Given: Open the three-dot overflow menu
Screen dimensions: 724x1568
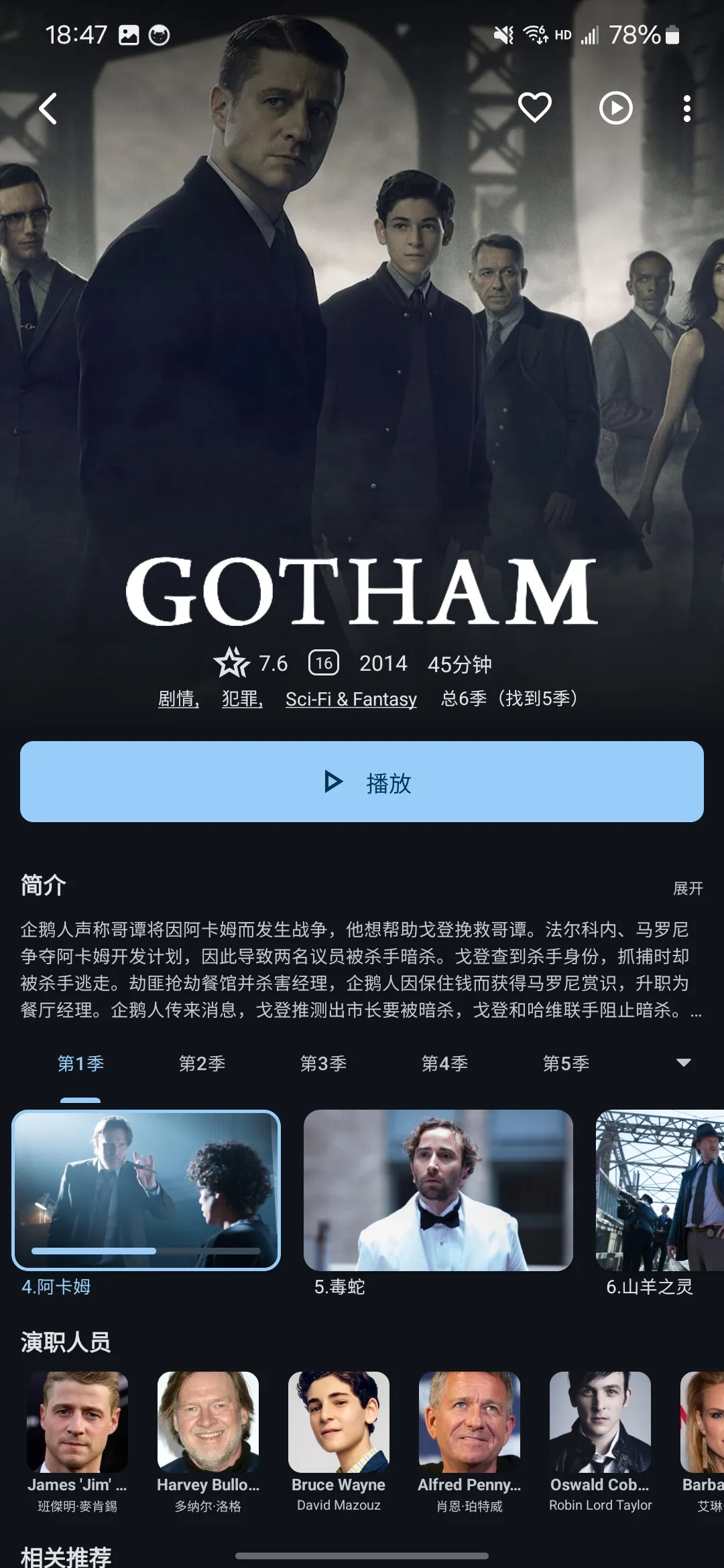Looking at the screenshot, I should (686, 109).
